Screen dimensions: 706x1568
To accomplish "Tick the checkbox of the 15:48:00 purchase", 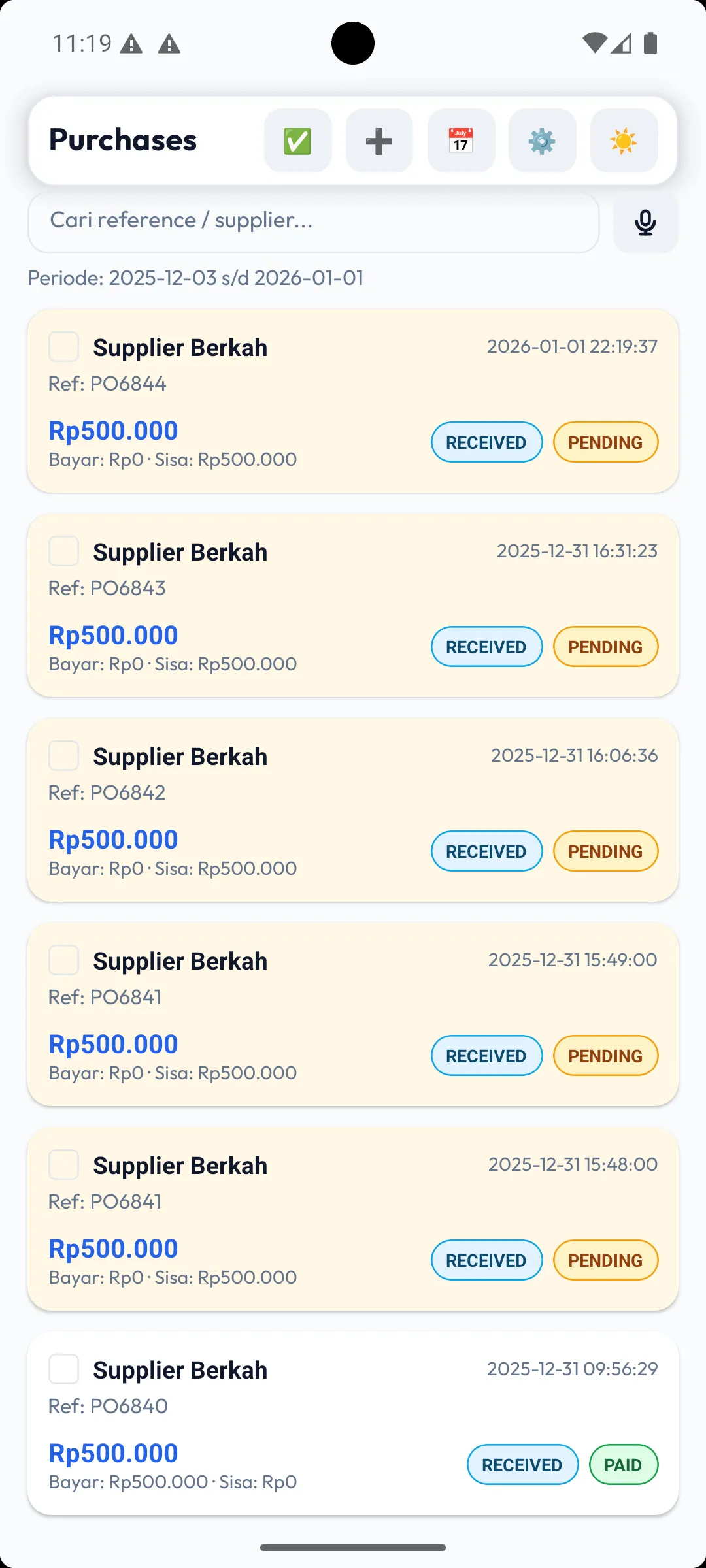I will click(64, 1165).
